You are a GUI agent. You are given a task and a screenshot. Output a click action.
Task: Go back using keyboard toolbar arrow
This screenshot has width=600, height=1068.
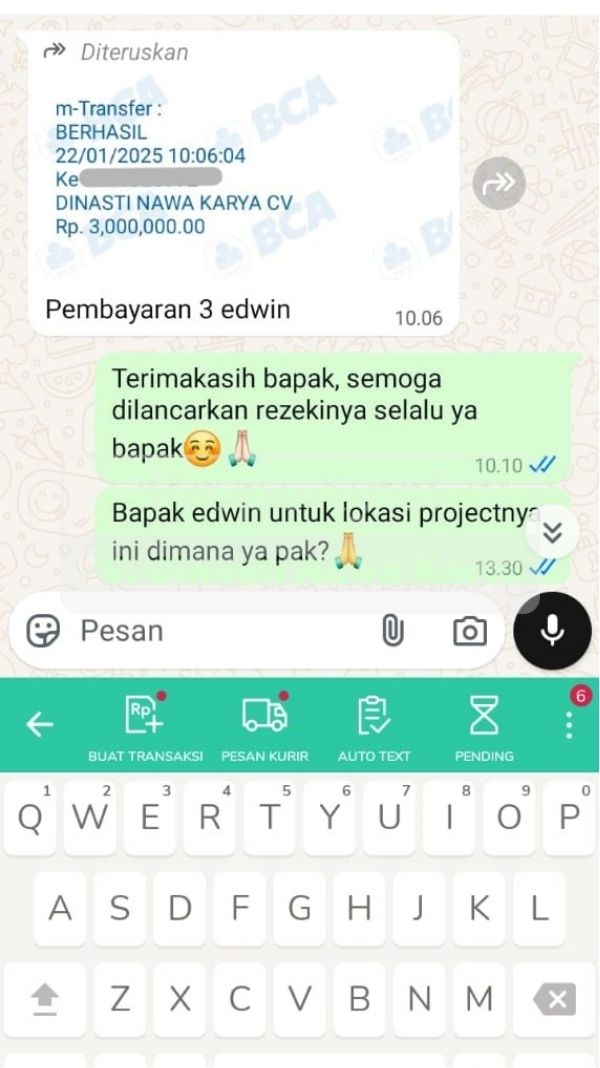pyautogui.click(x=39, y=724)
